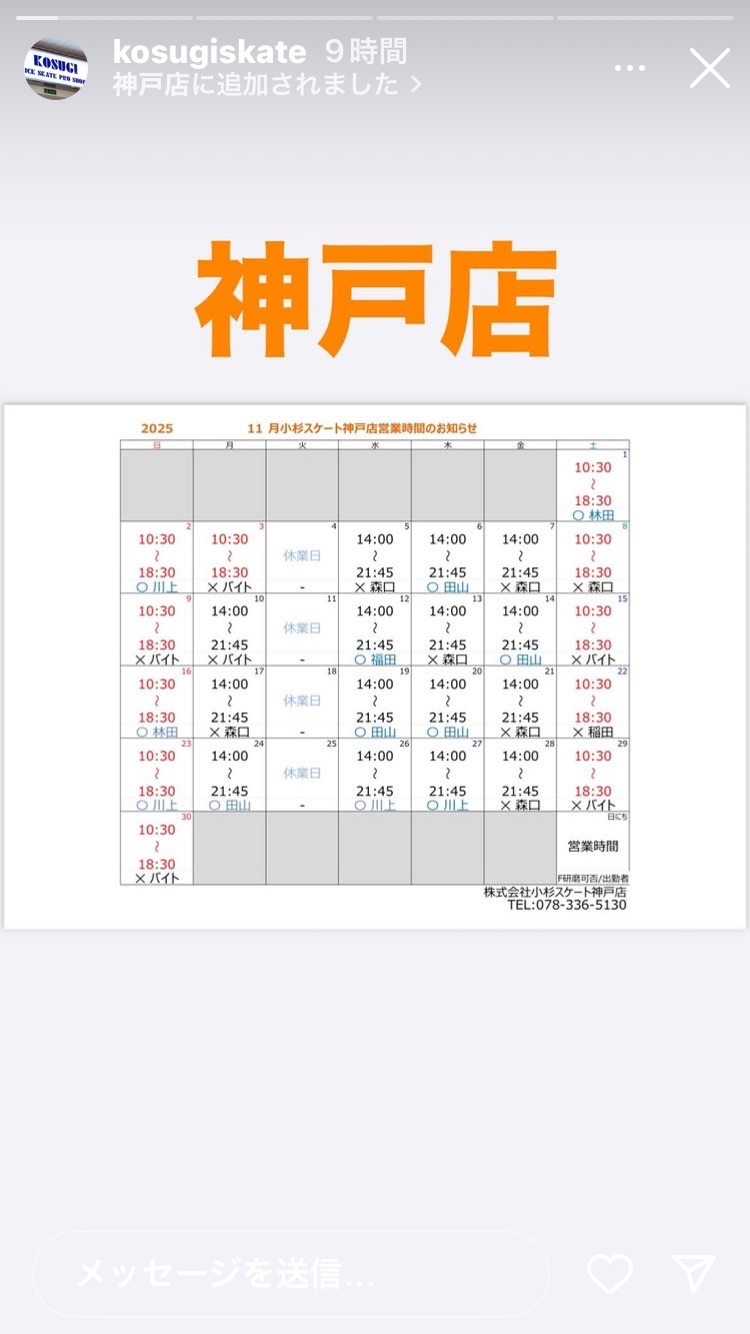The width and height of the screenshot is (750, 1334).
Task: Like this story with the heart
Action: pyautogui.click(x=609, y=1273)
